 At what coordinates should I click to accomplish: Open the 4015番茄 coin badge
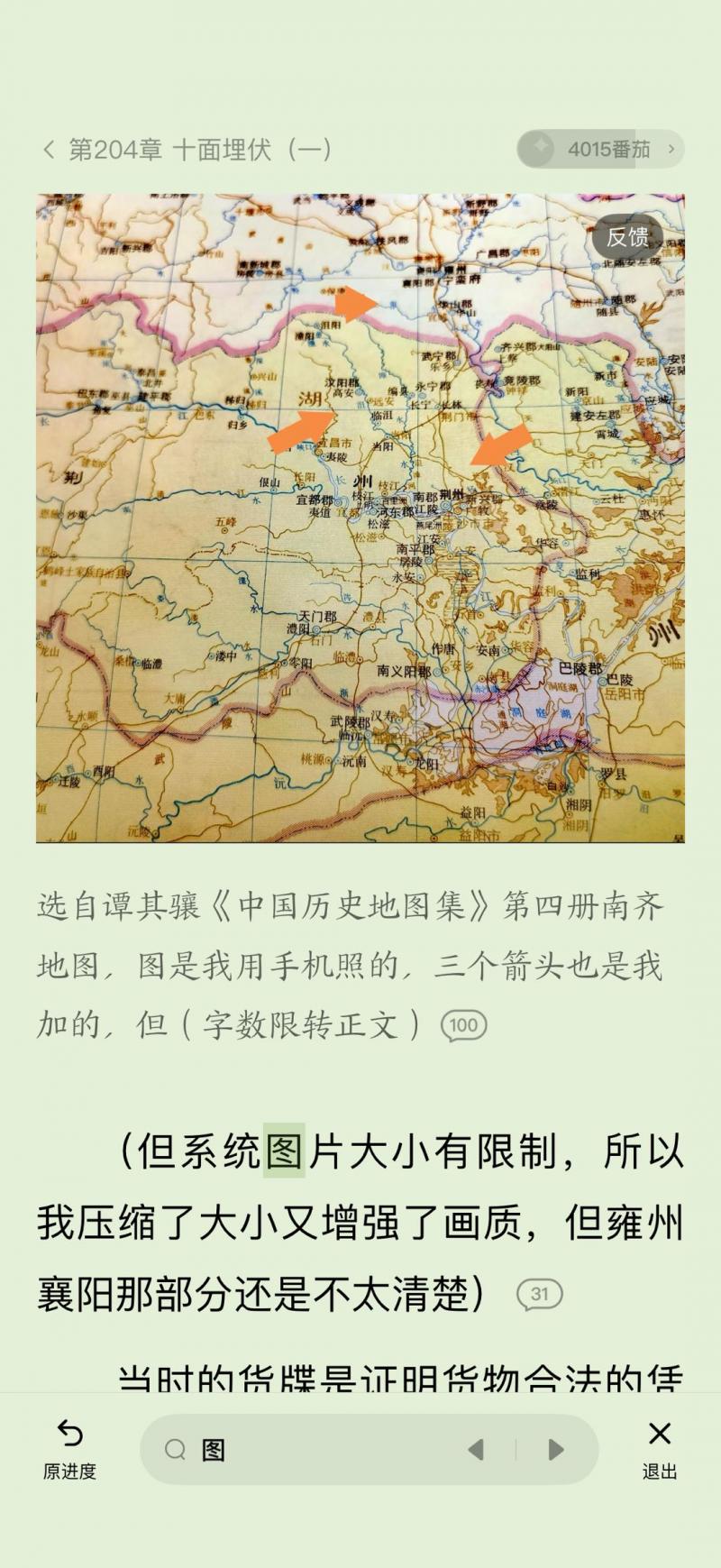600,150
